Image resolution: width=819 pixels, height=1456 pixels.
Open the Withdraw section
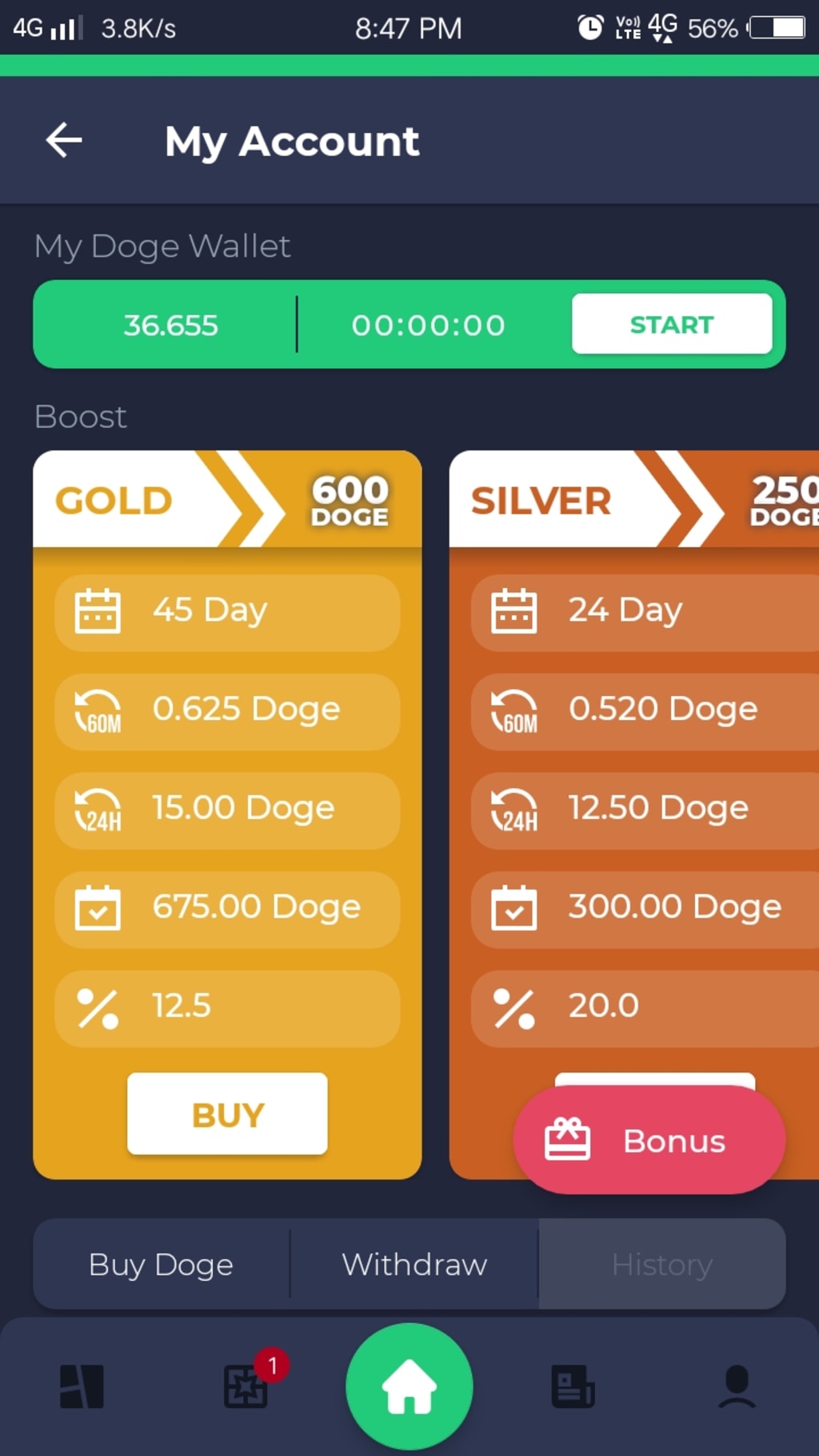414,1265
